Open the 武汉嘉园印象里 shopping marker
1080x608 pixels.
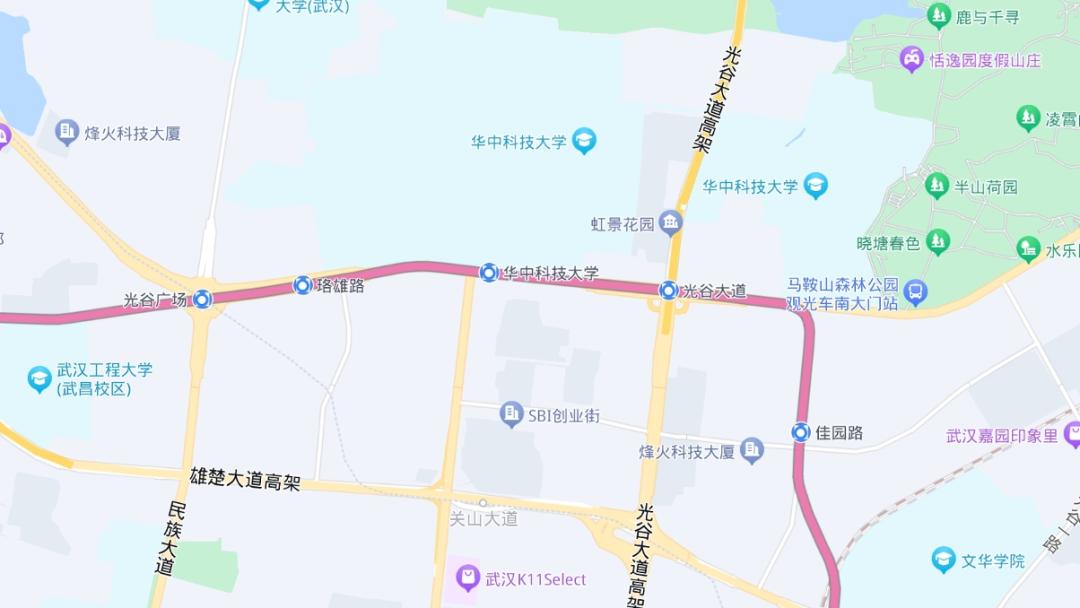click(x=1073, y=435)
